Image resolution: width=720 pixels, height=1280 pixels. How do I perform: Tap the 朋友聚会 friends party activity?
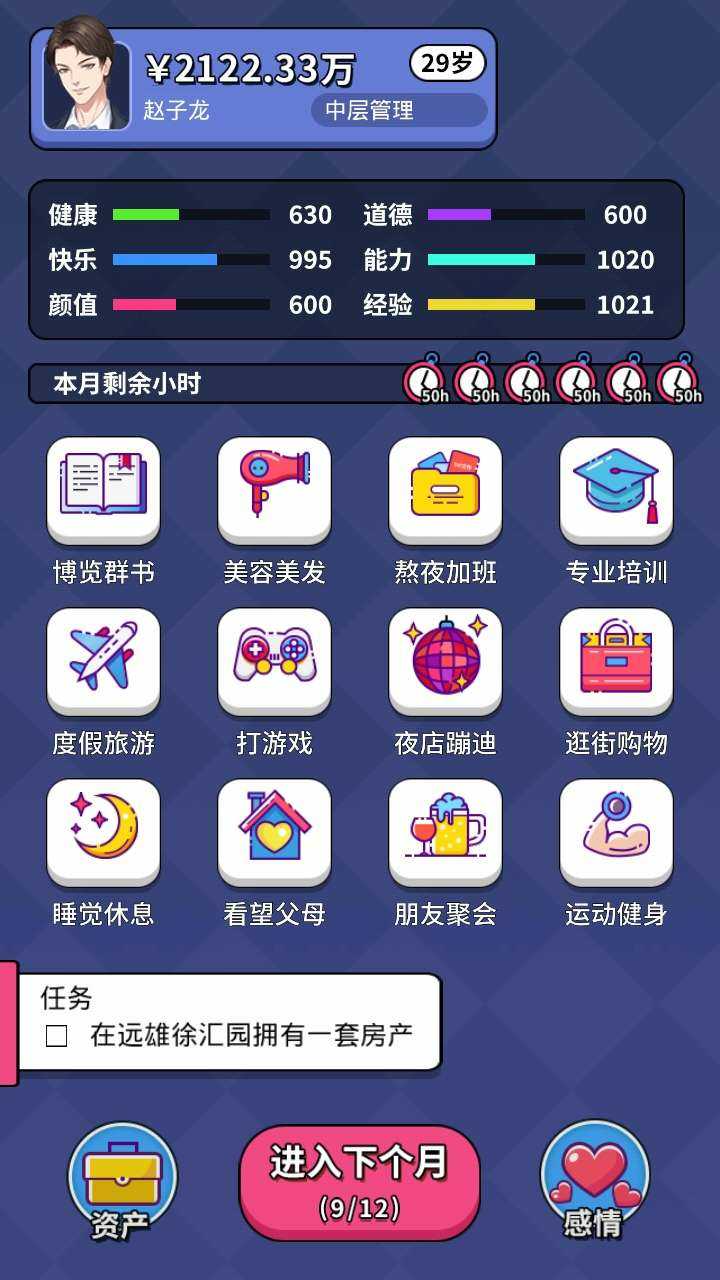(x=445, y=831)
